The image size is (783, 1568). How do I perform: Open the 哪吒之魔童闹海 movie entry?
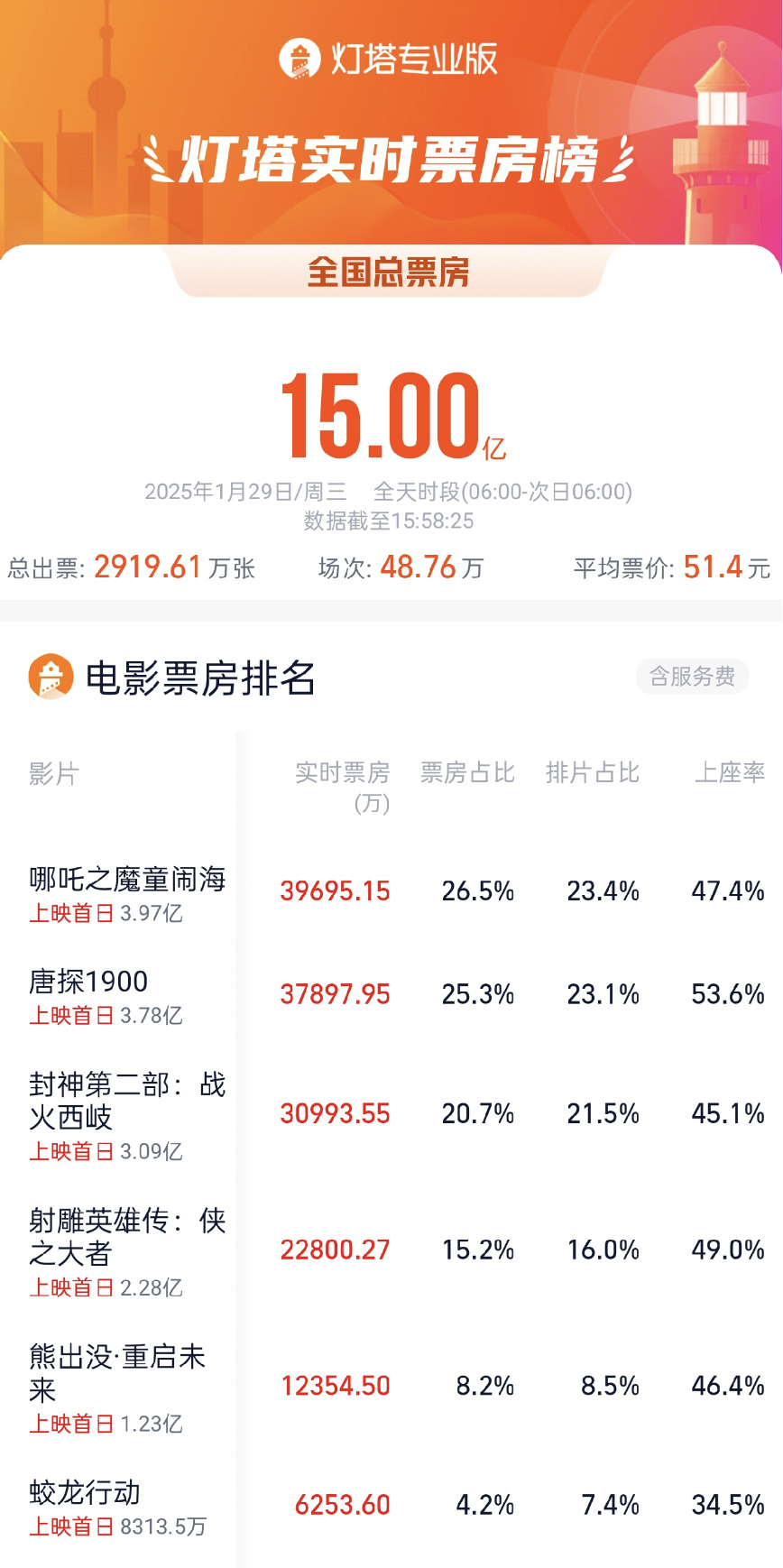126,880
